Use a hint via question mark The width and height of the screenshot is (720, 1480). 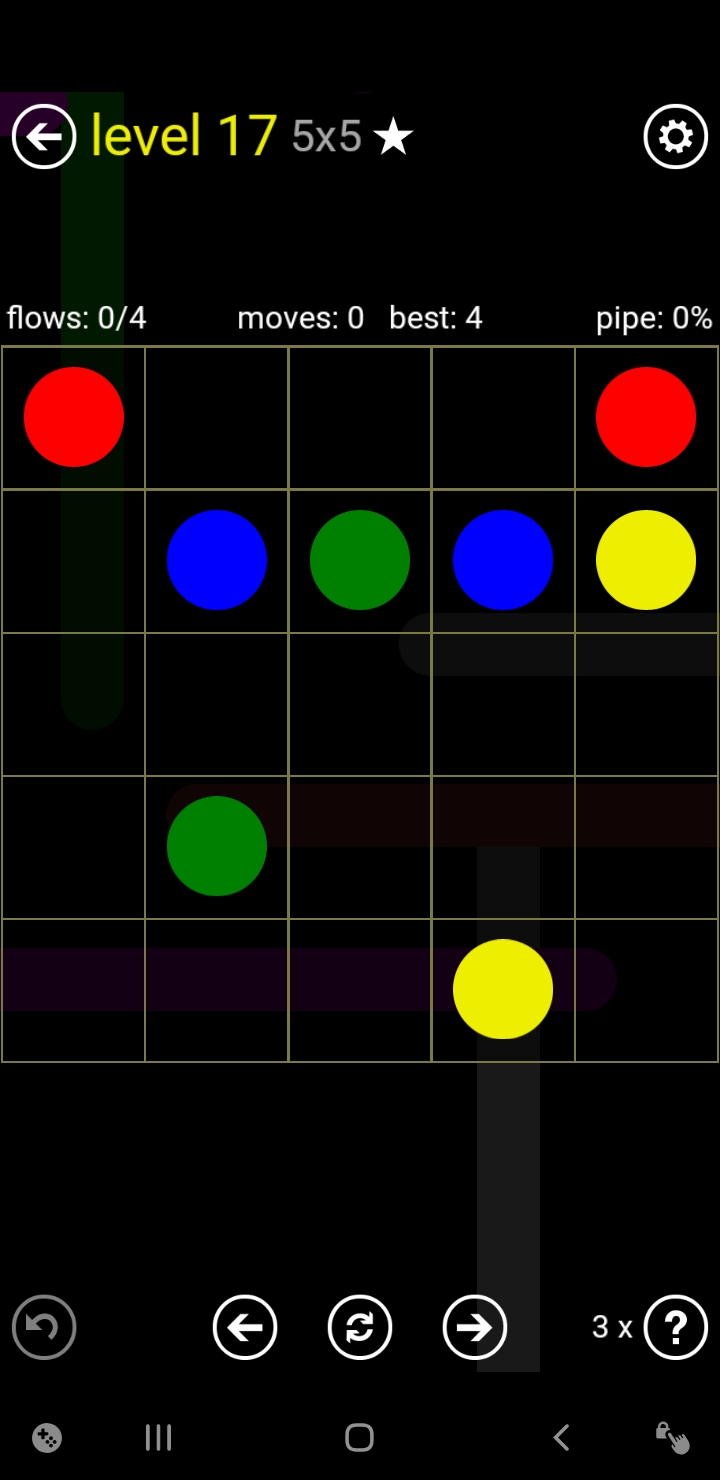pyautogui.click(x=675, y=1327)
